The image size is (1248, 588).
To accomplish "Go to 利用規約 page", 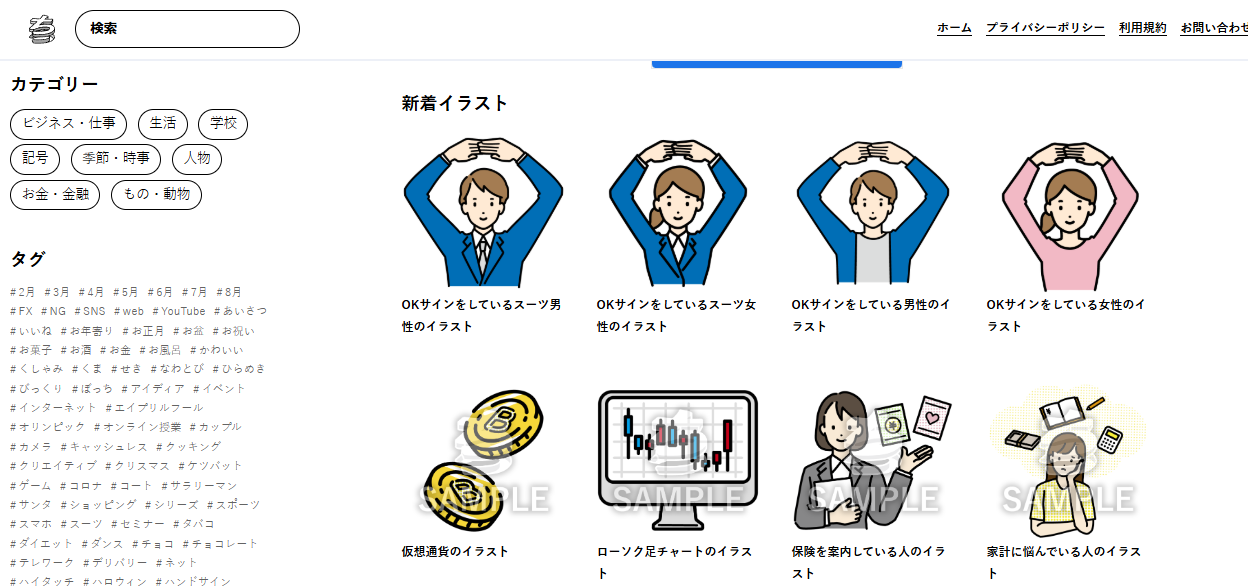I will point(1142,28).
